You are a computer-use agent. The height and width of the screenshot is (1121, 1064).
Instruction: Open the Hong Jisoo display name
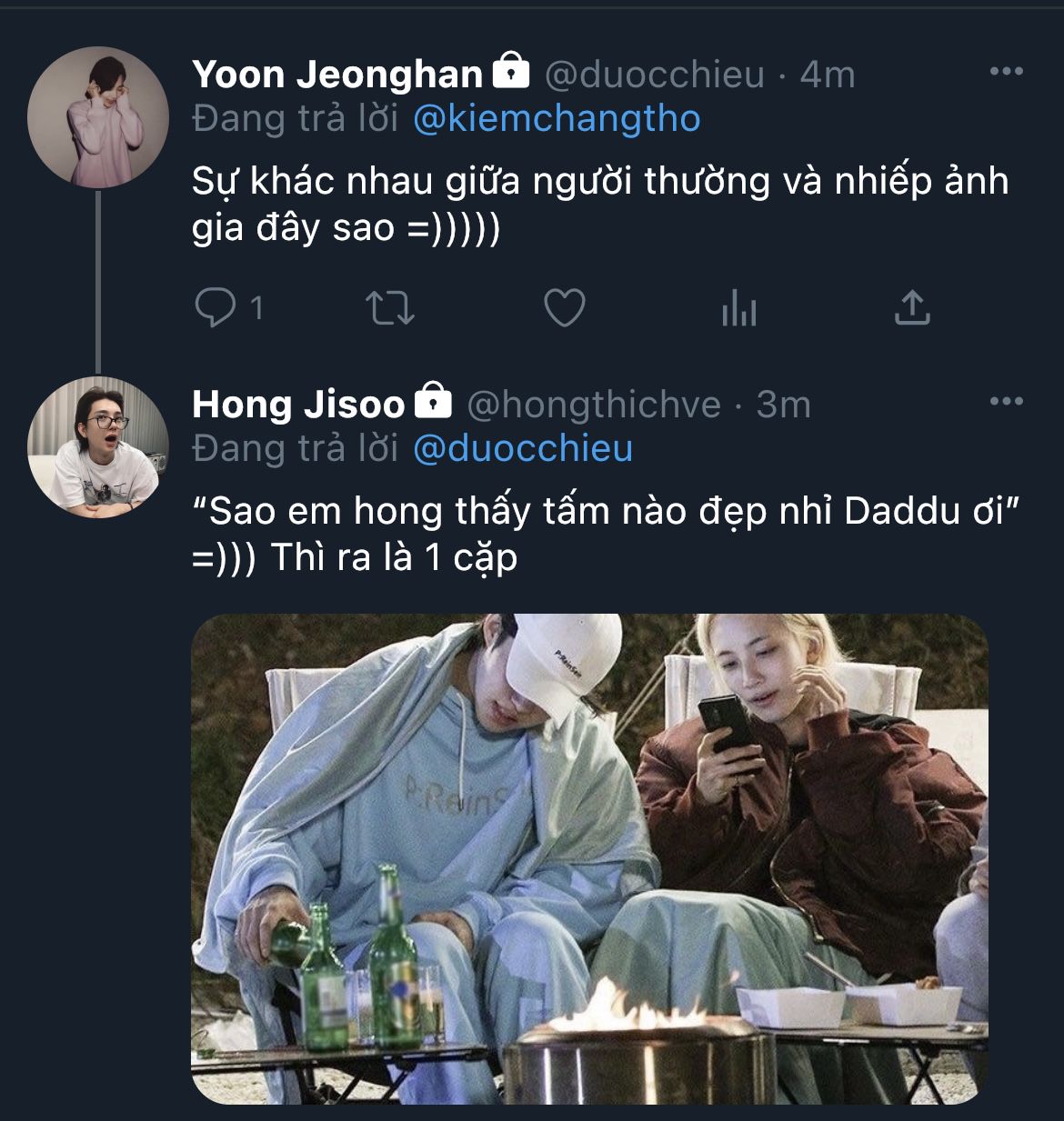click(298, 405)
